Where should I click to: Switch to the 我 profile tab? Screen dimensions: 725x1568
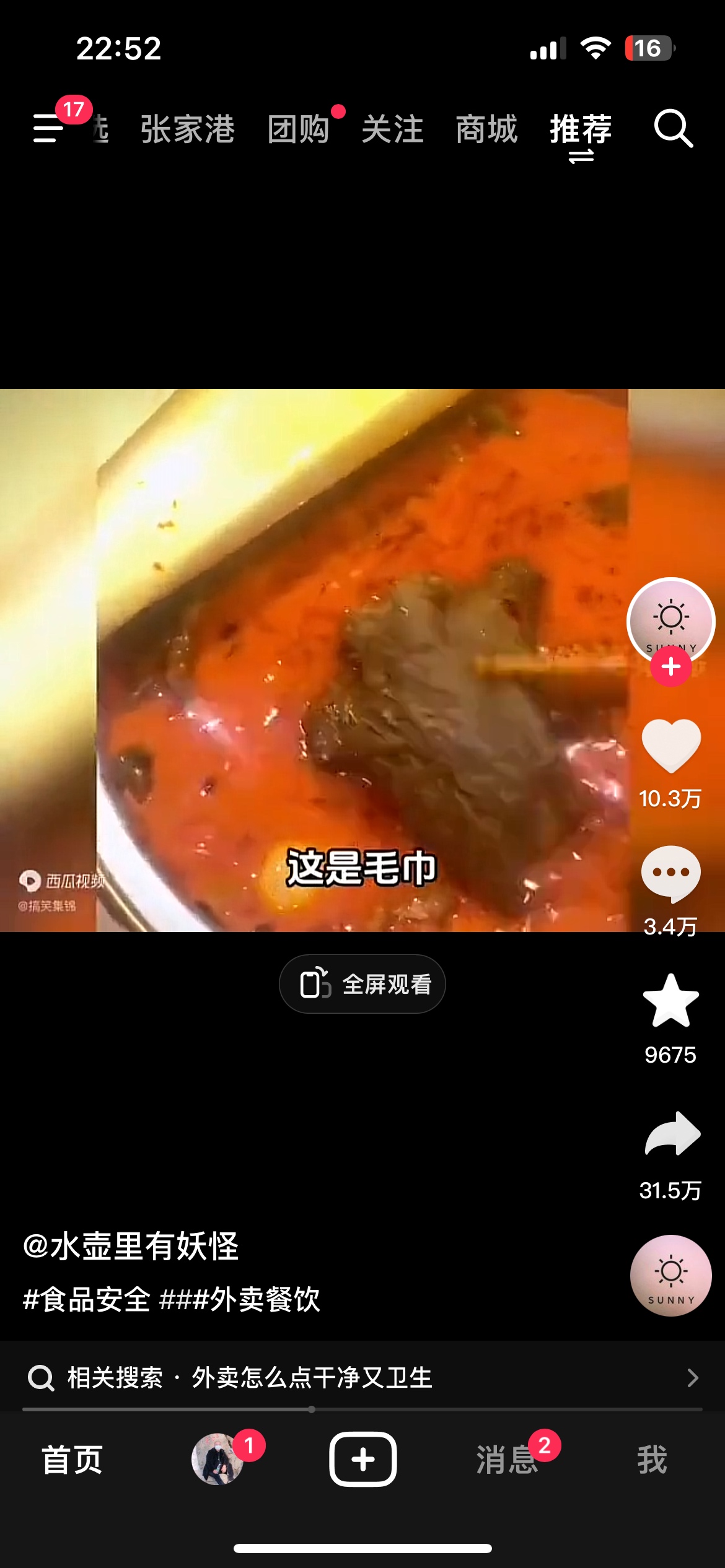652,1460
